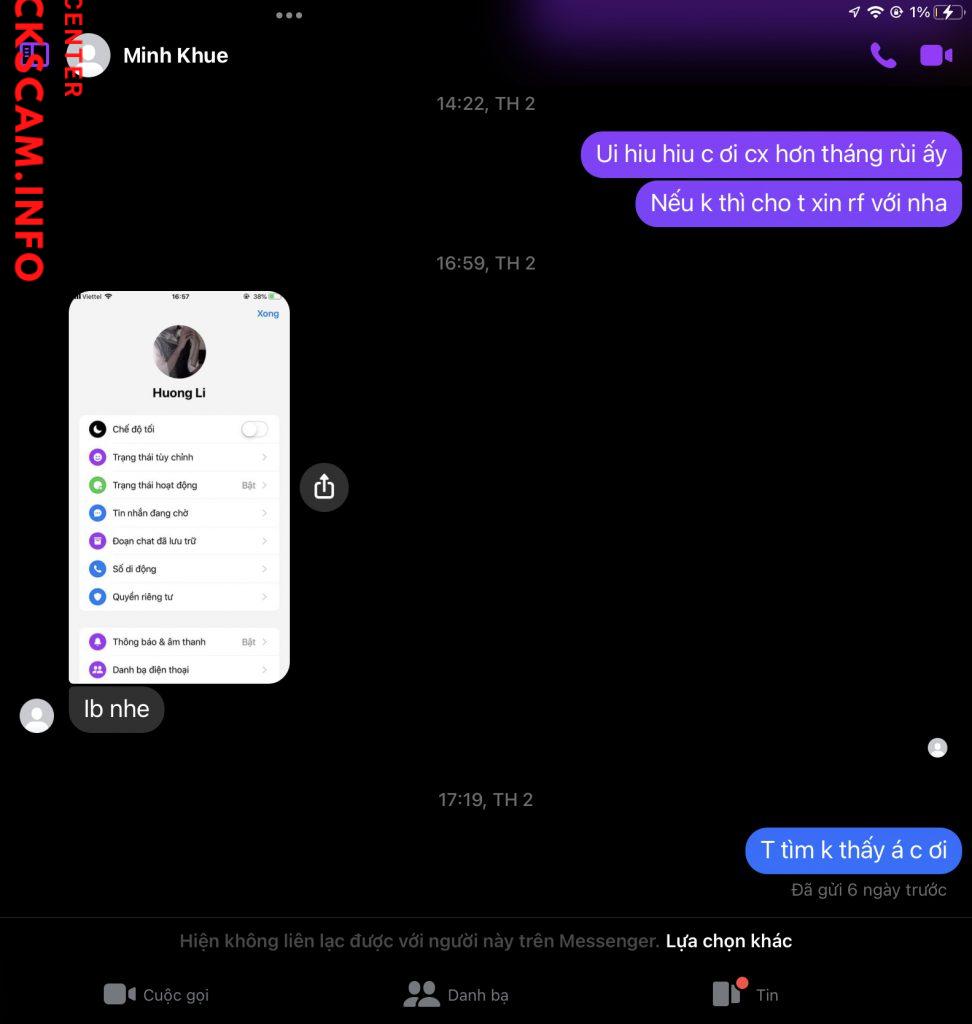The height and width of the screenshot is (1024, 972).
Task: Toggle the sidebar panel icon
Action: 37,52
